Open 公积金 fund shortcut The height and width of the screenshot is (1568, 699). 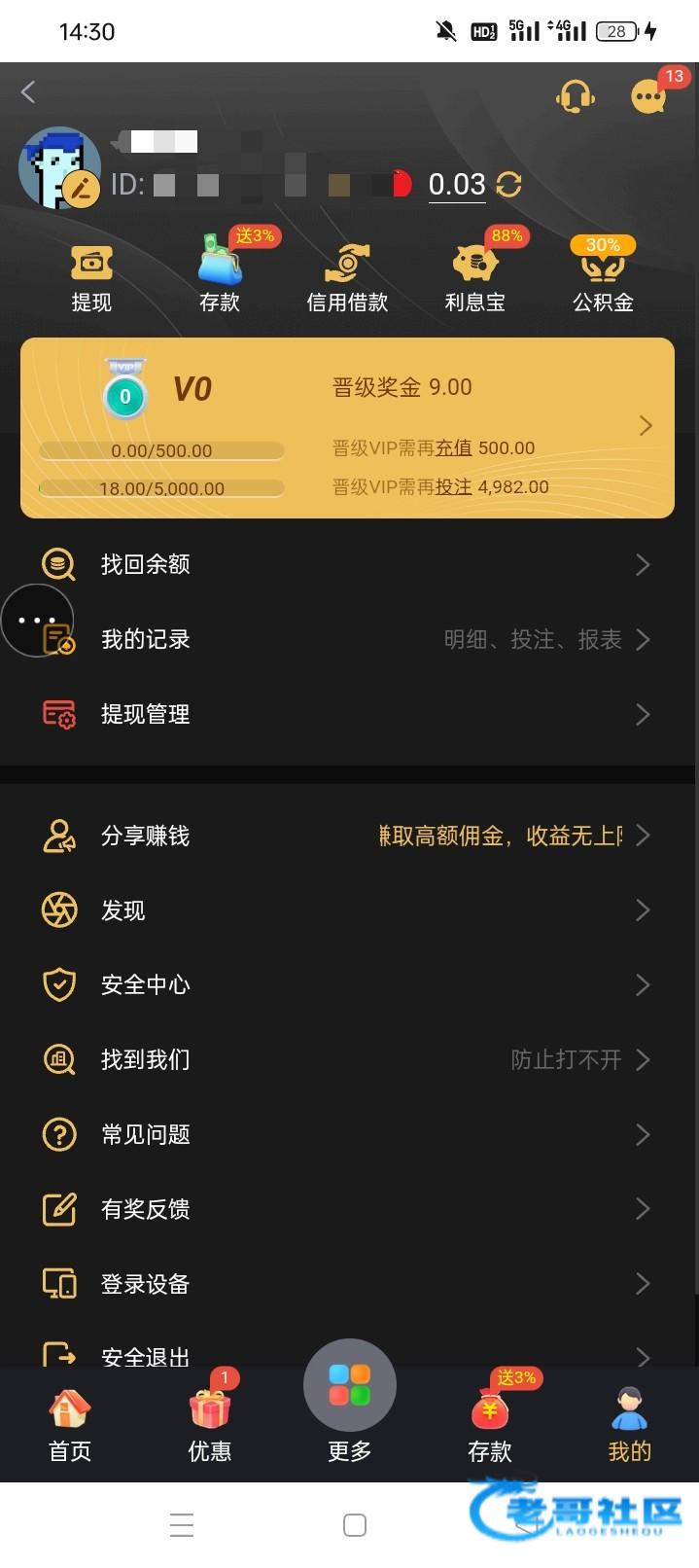coord(603,277)
